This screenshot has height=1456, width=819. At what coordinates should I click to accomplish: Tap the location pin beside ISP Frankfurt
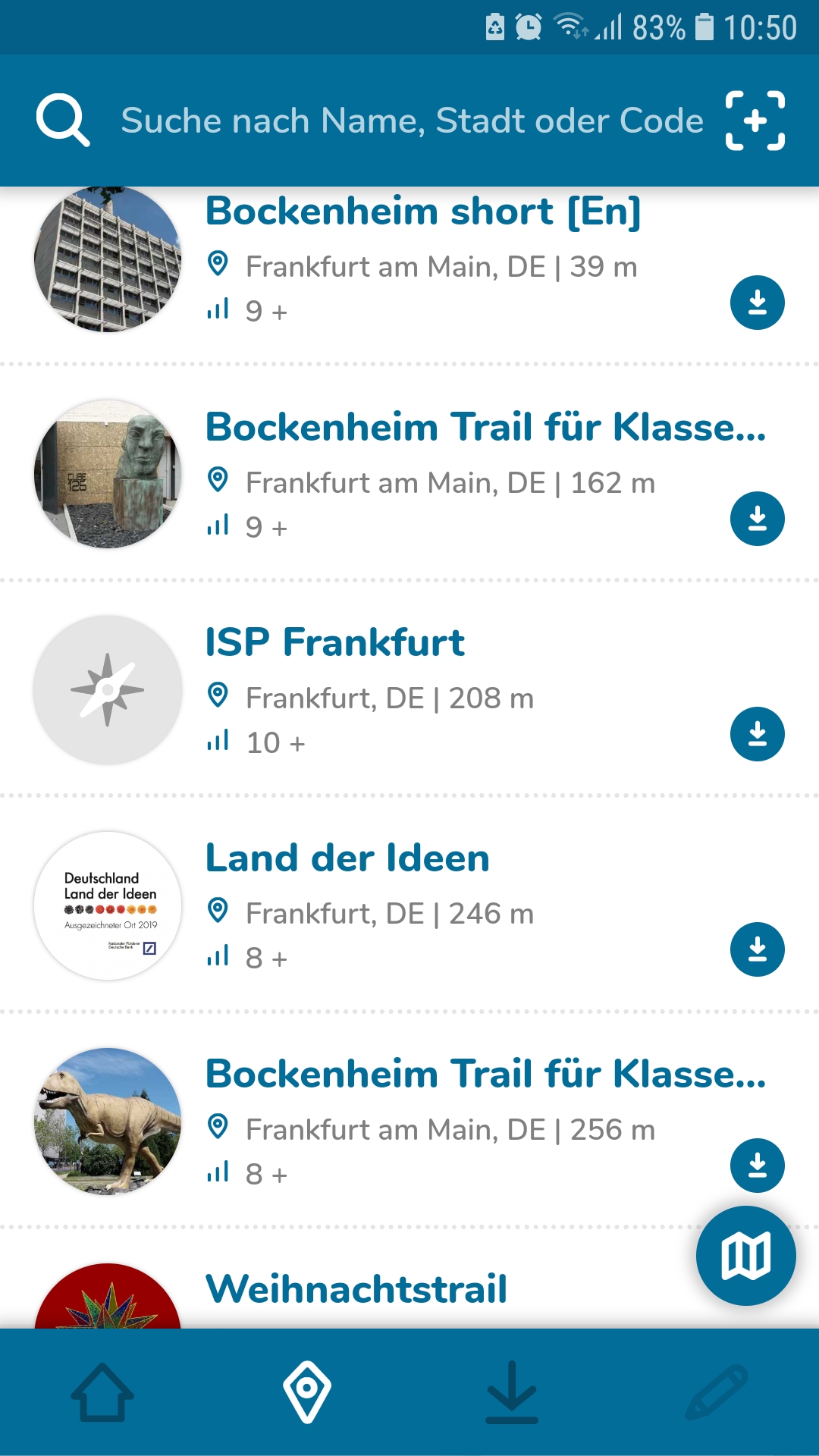click(x=218, y=697)
